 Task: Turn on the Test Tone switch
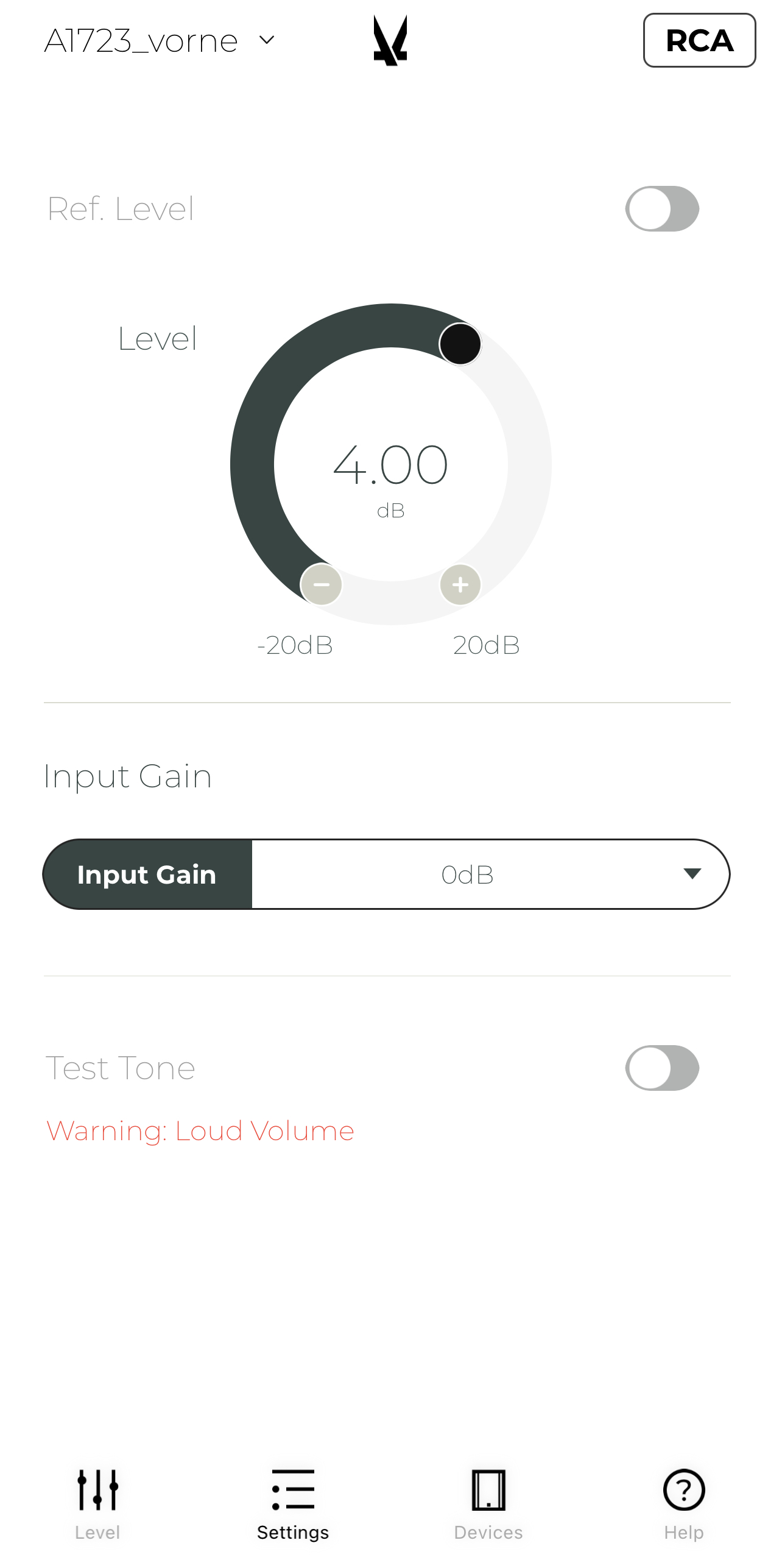coord(662,1068)
